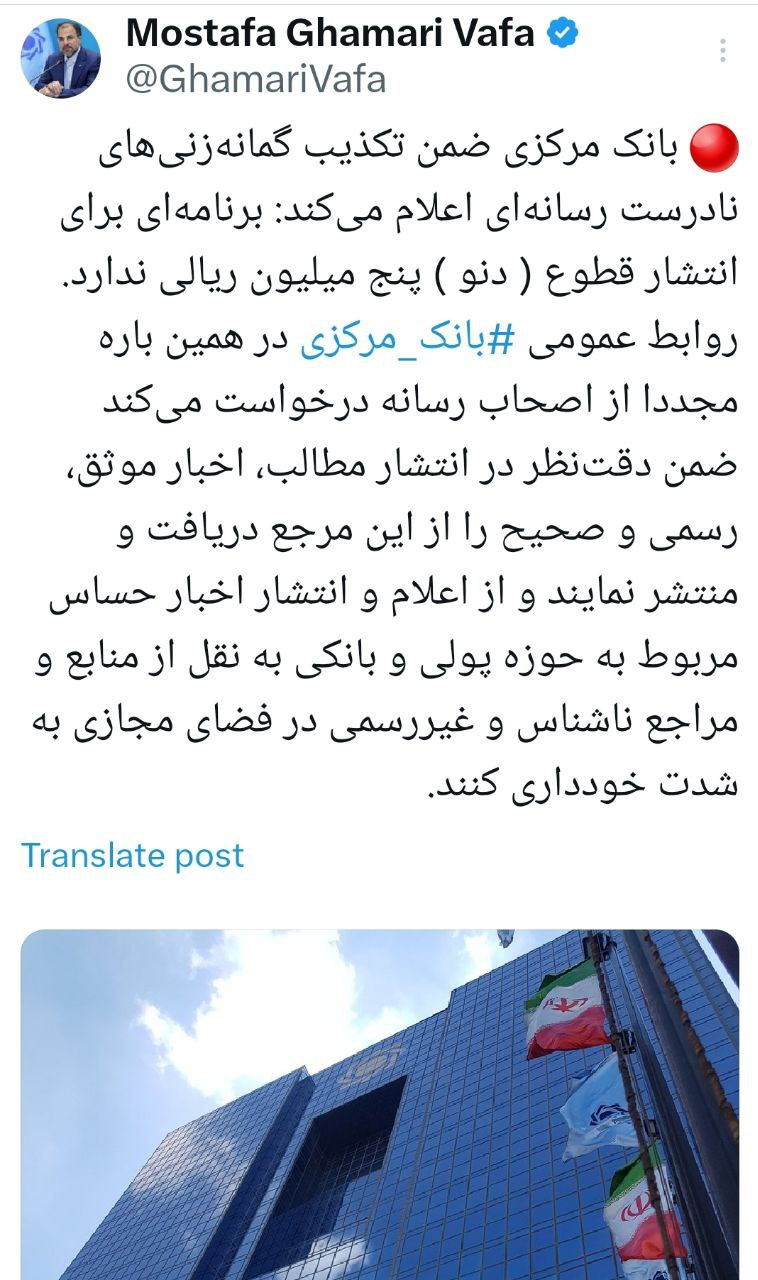Open the attached Central Bank building photo
The width and height of the screenshot is (758, 1280).
point(380,1100)
